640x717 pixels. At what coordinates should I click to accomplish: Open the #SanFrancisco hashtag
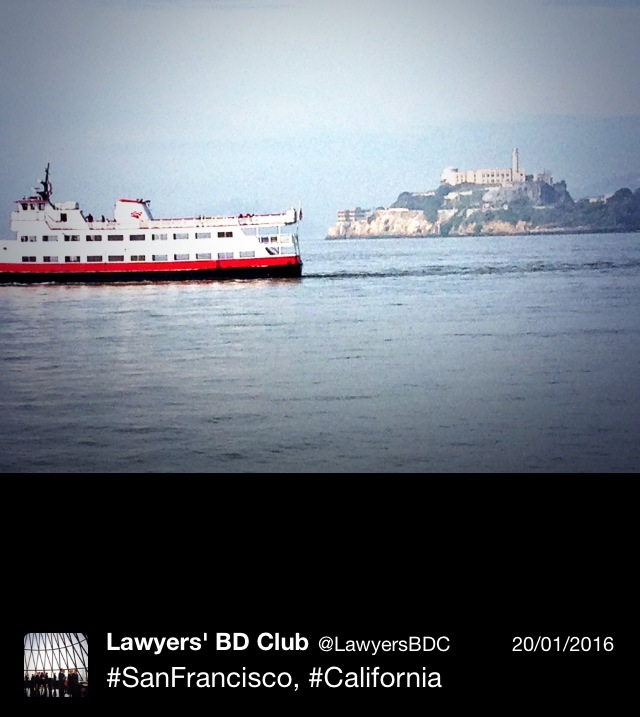(202, 678)
